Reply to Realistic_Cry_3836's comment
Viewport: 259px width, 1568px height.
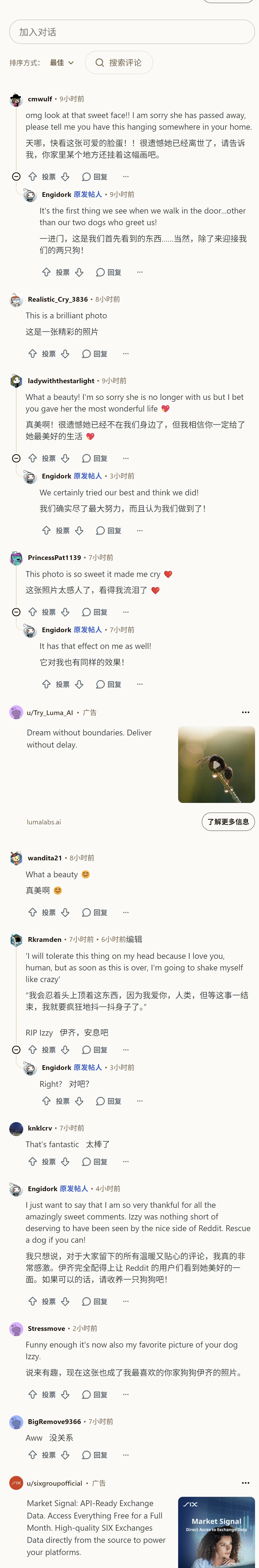(x=95, y=354)
